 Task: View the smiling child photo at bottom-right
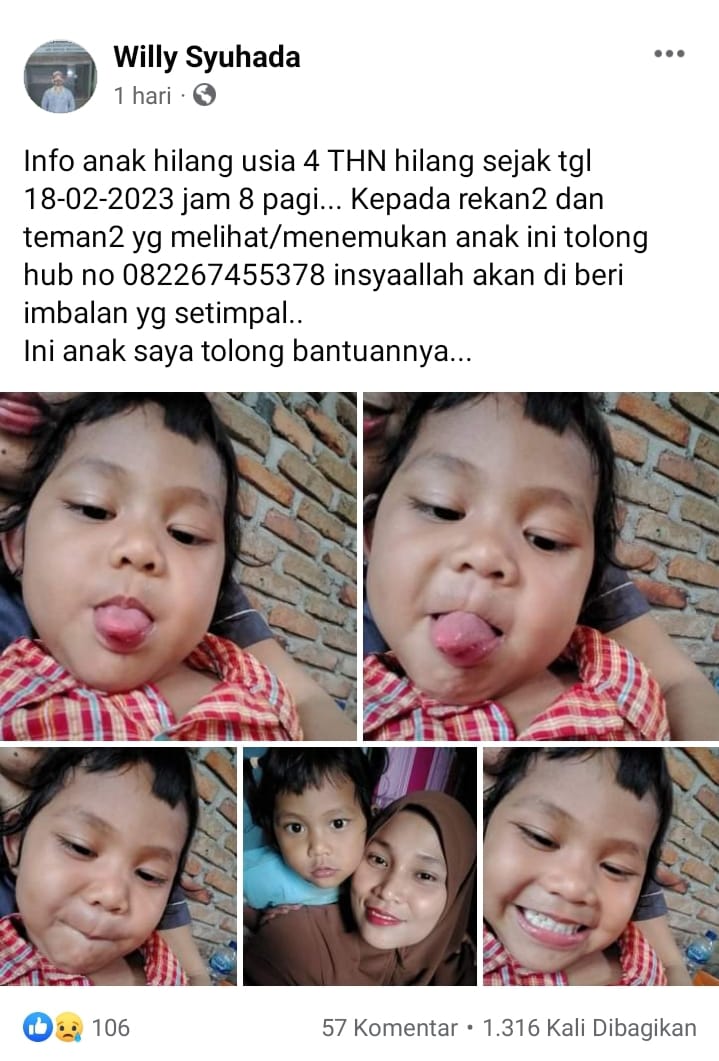601,866
